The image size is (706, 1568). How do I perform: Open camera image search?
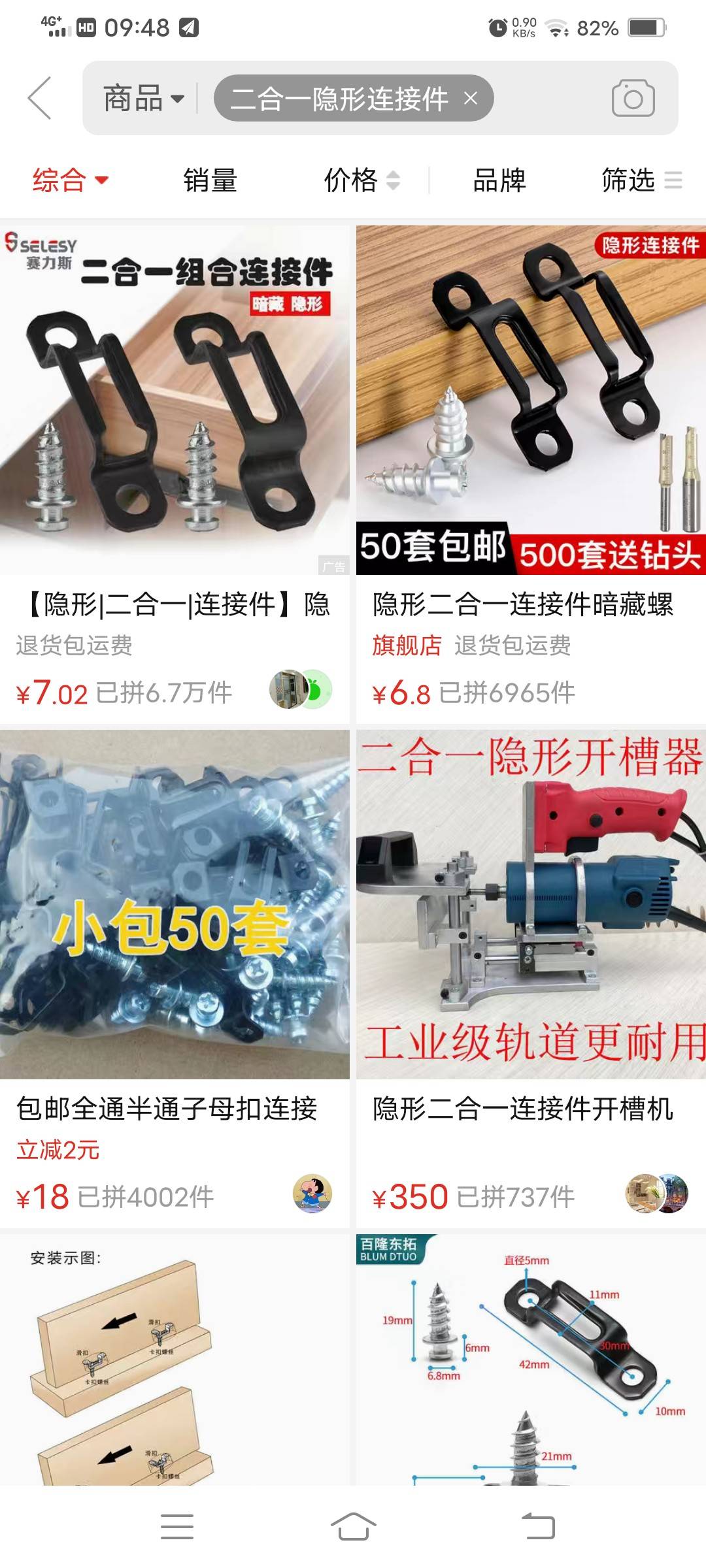[633, 99]
